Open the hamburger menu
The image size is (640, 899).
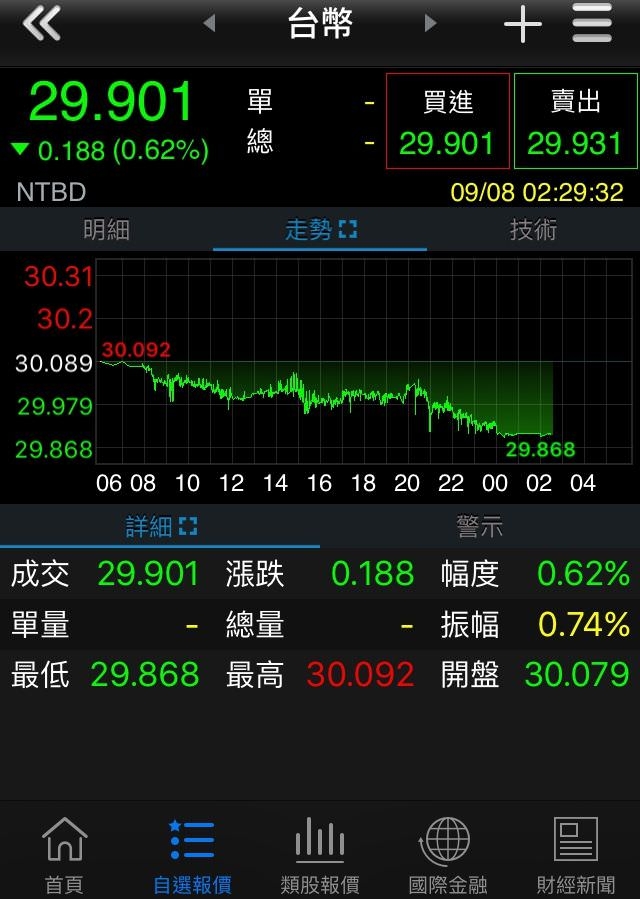coord(592,24)
